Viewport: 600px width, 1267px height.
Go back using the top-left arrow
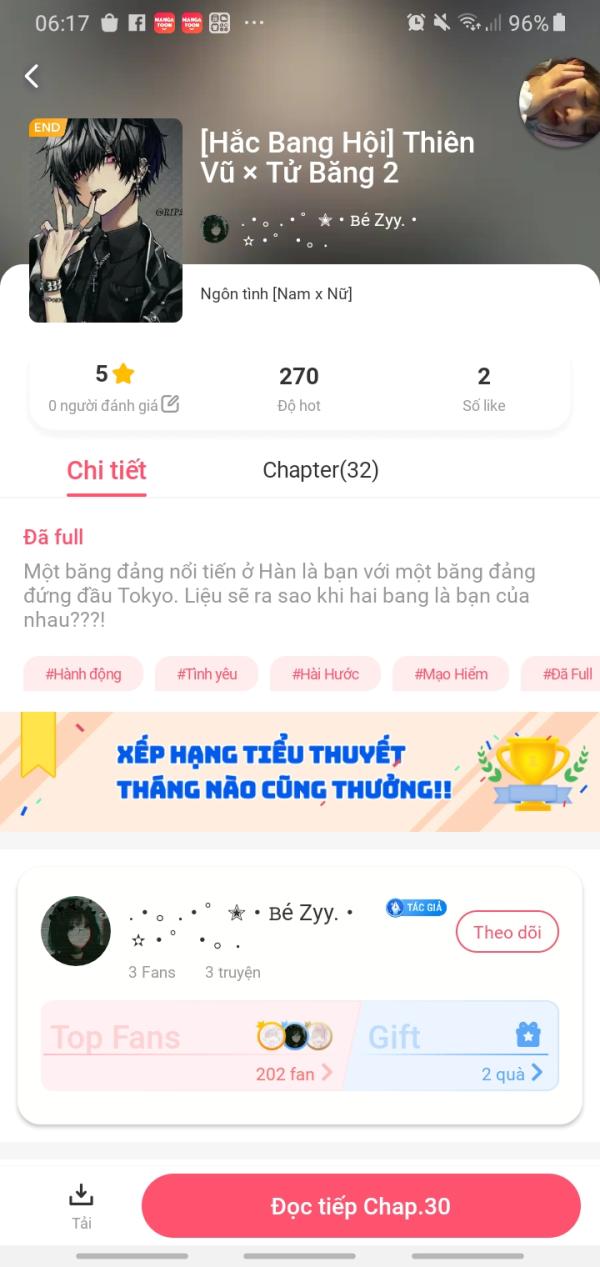click(32, 76)
